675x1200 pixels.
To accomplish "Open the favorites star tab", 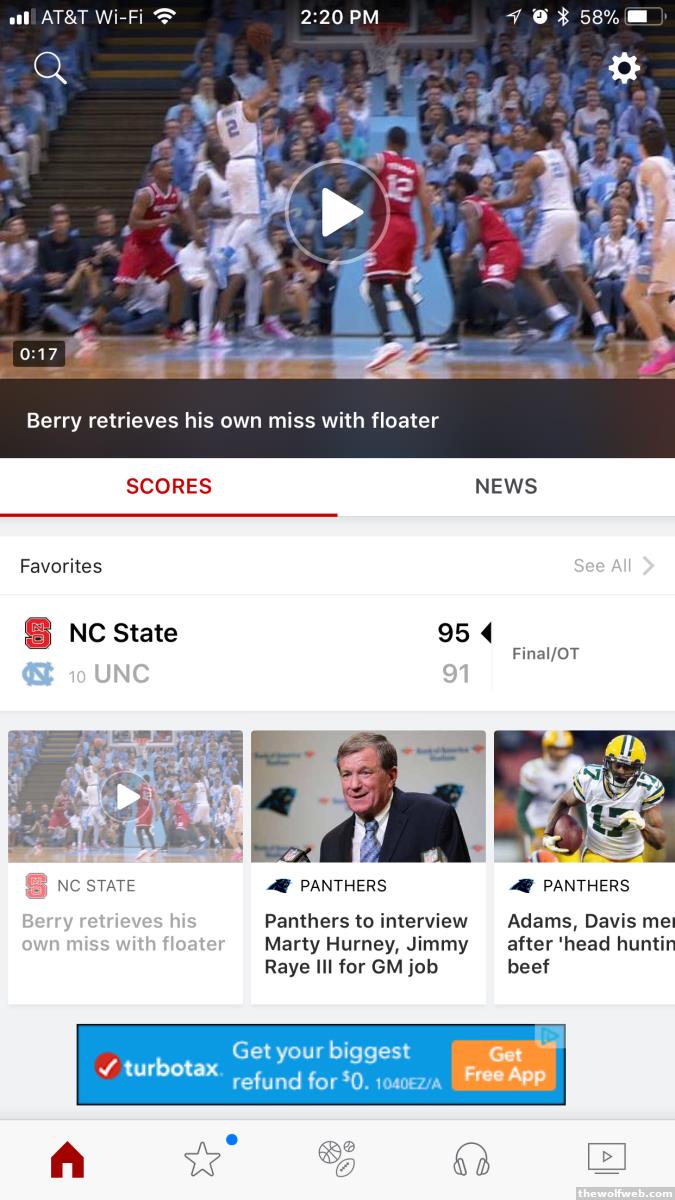I will point(202,1159).
